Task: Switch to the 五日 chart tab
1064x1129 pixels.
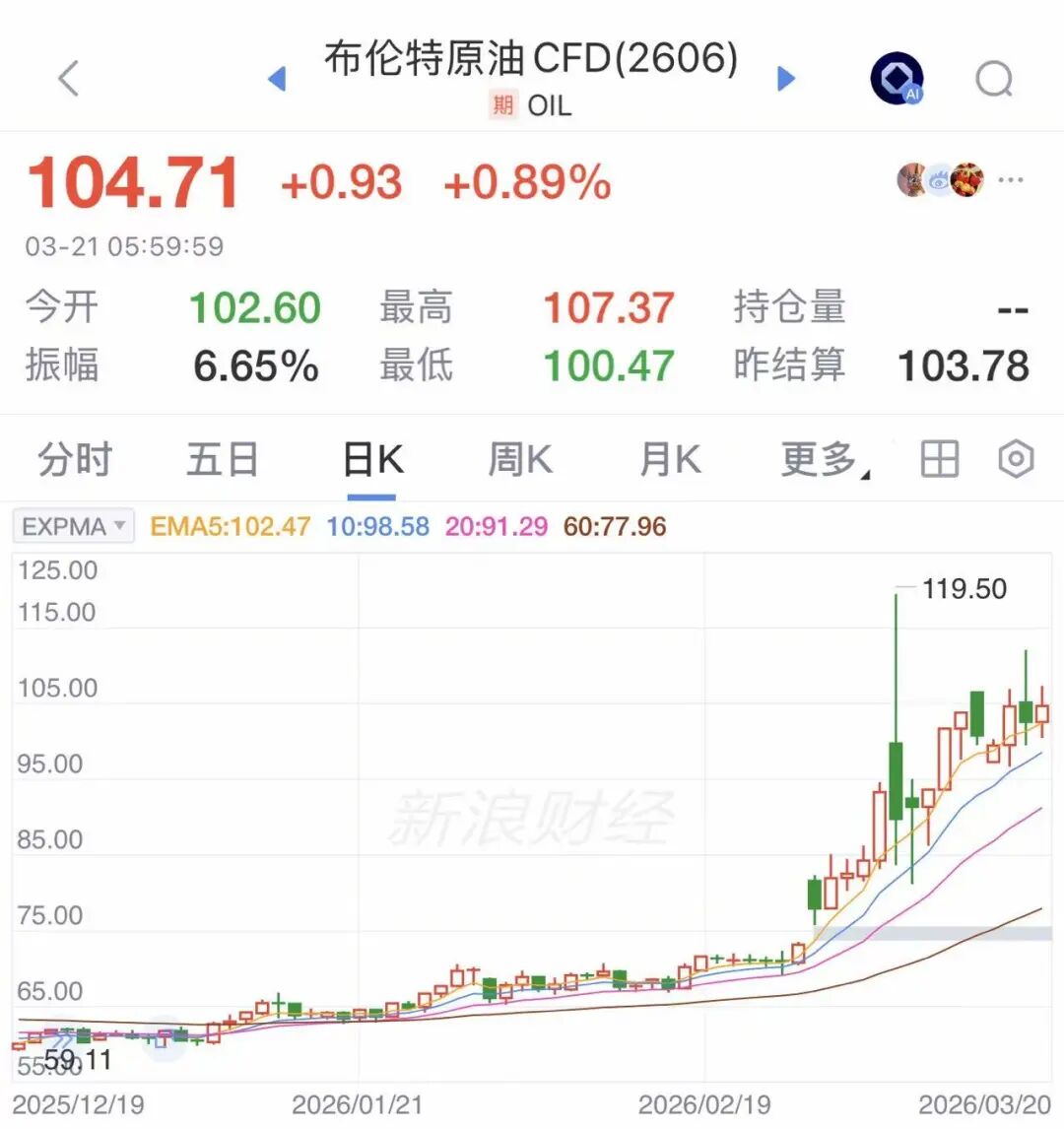Action: (x=223, y=460)
